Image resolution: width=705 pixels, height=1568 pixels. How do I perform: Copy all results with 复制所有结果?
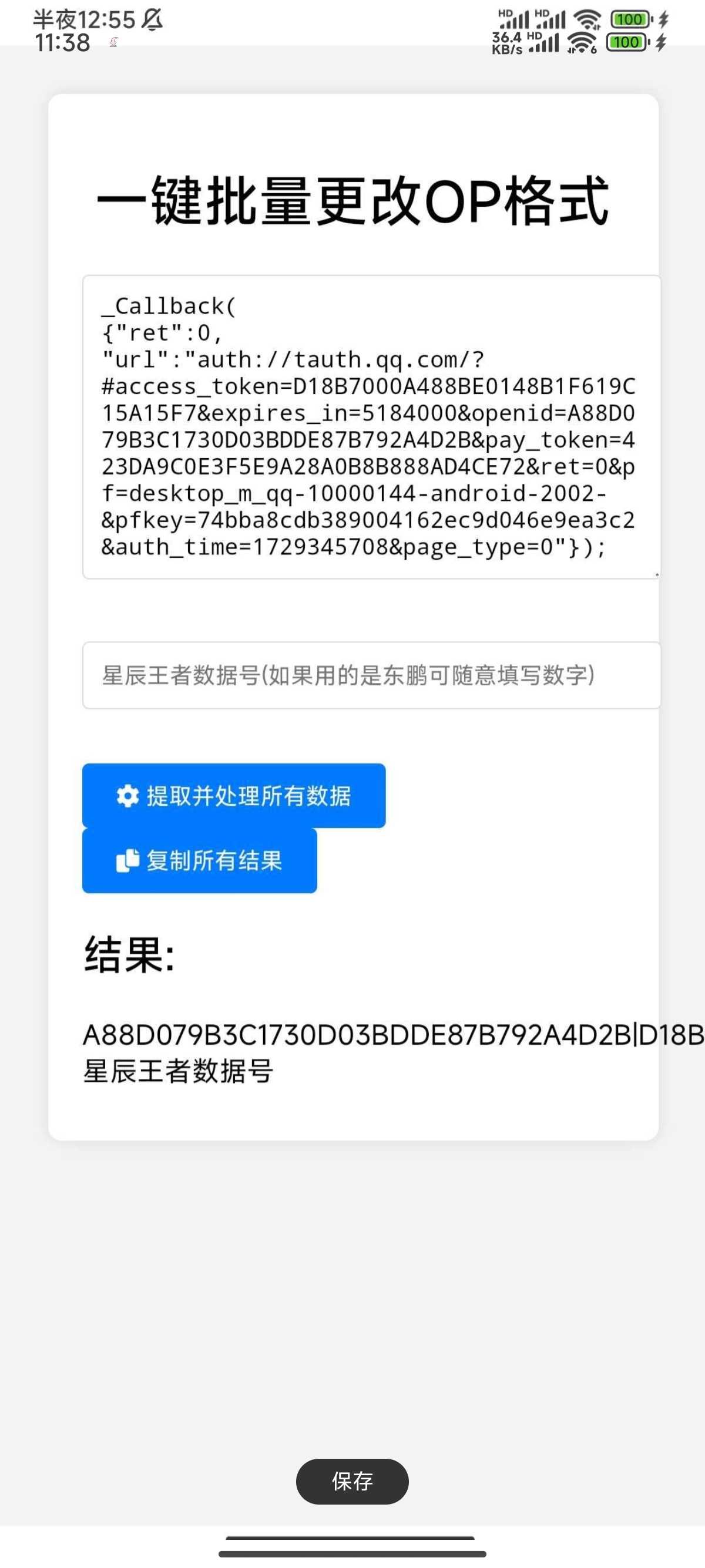(x=200, y=861)
